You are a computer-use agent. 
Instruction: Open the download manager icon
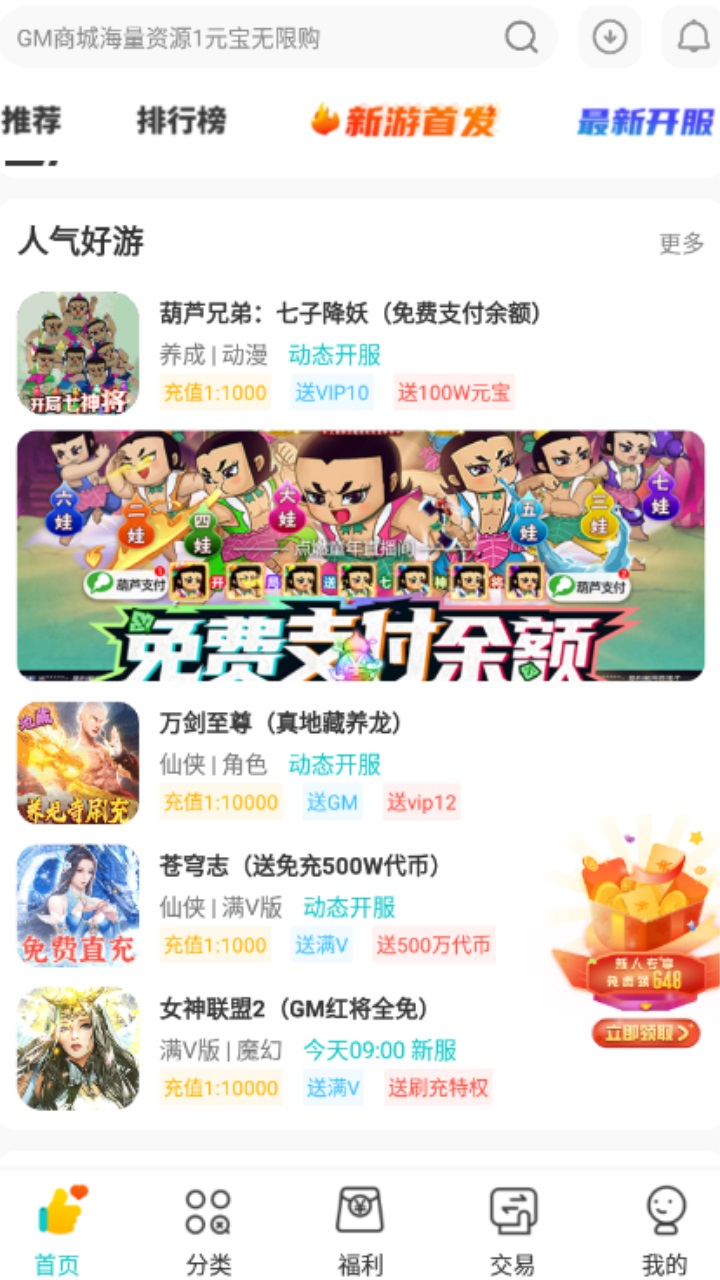tap(607, 36)
